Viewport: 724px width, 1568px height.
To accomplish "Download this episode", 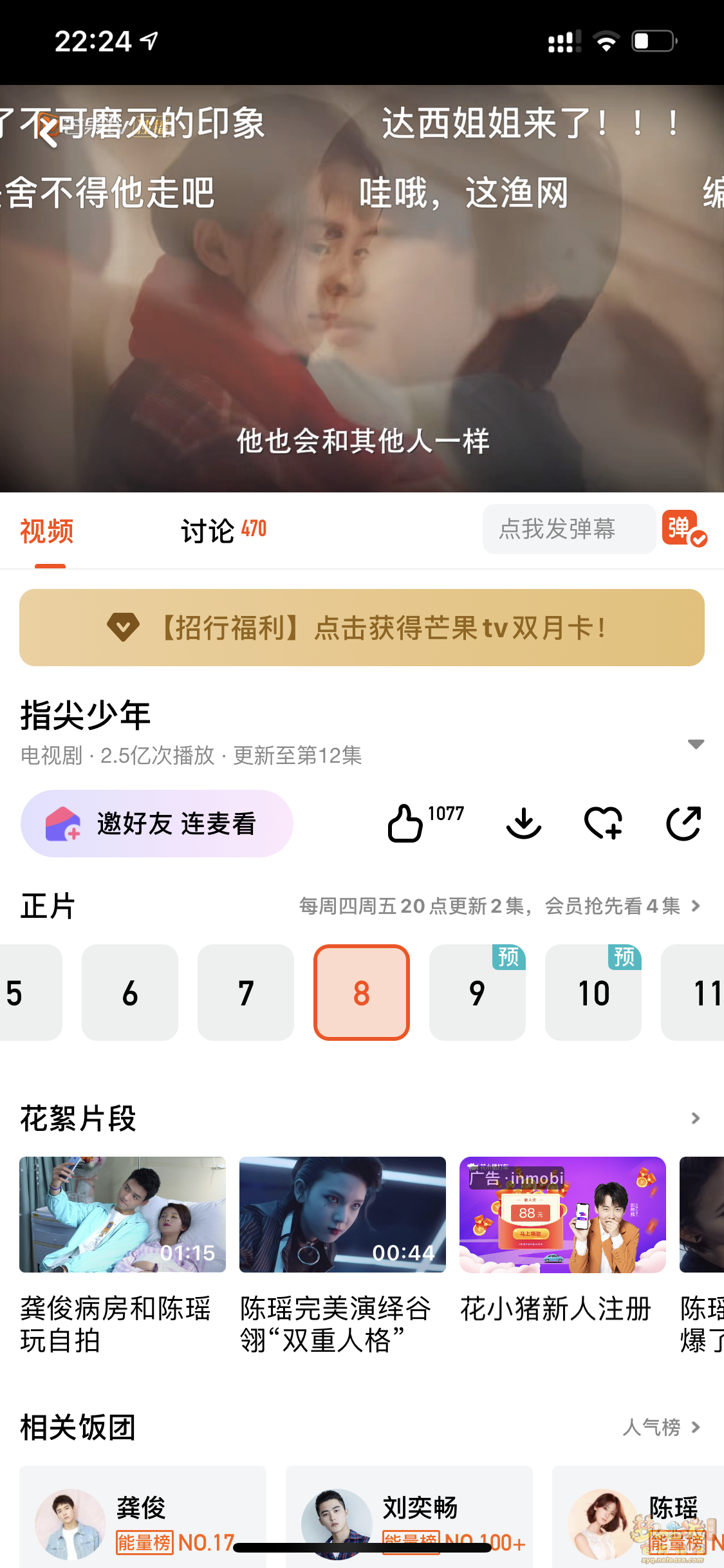I will click(x=524, y=823).
